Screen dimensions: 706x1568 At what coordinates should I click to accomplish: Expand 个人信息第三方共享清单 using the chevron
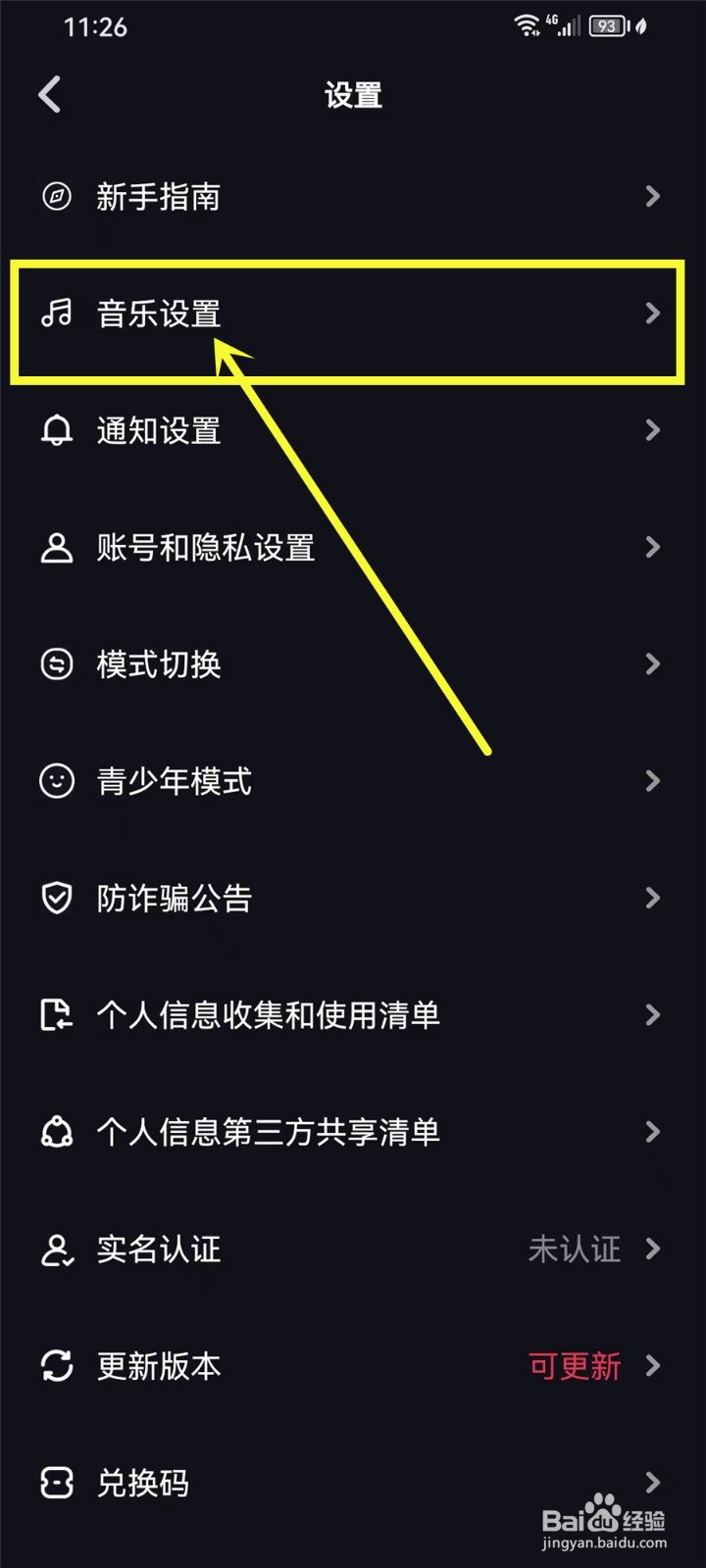pyautogui.click(x=653, y=1132)
